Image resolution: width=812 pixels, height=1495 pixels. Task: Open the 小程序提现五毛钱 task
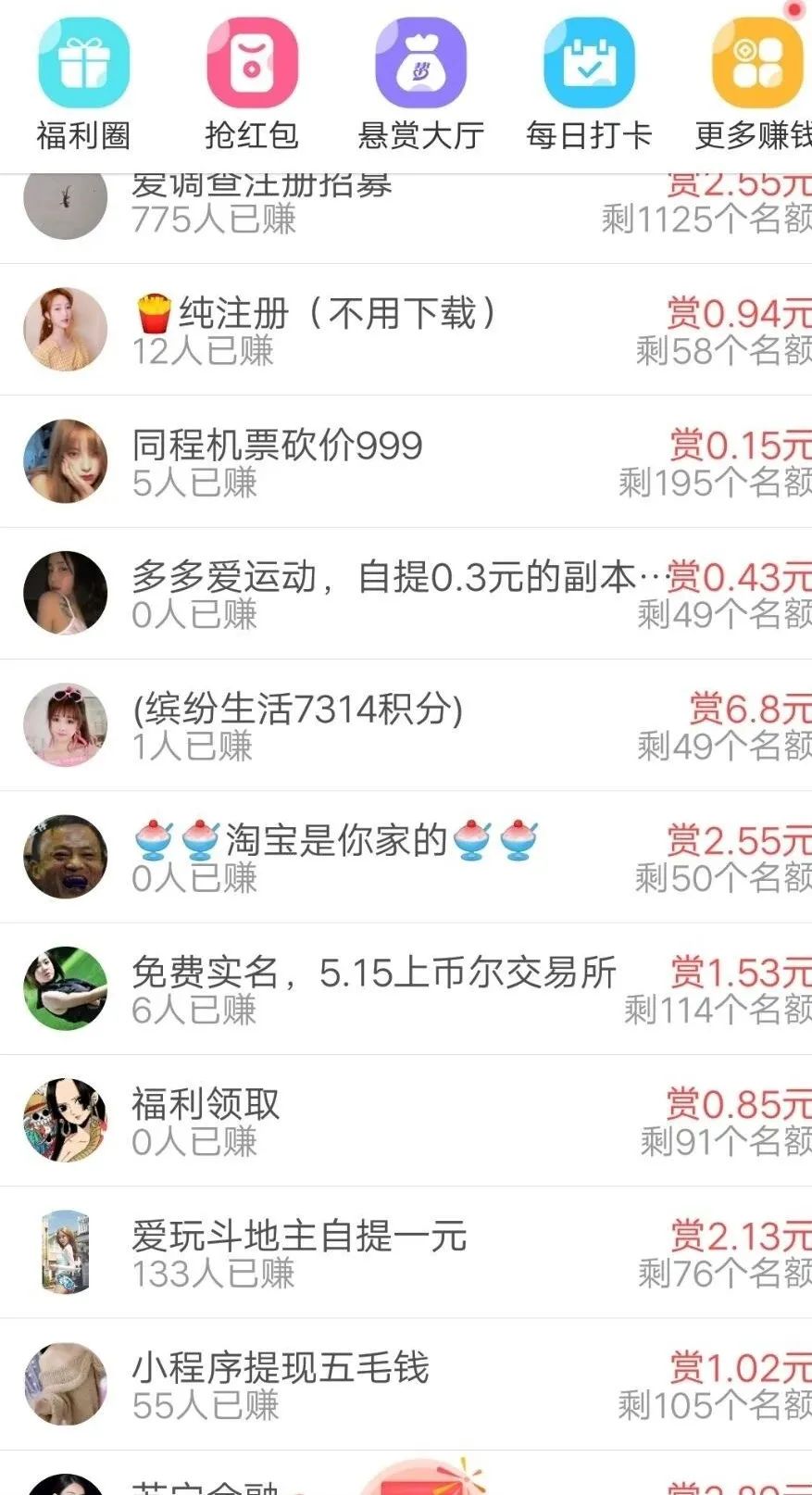(407, 1385)
